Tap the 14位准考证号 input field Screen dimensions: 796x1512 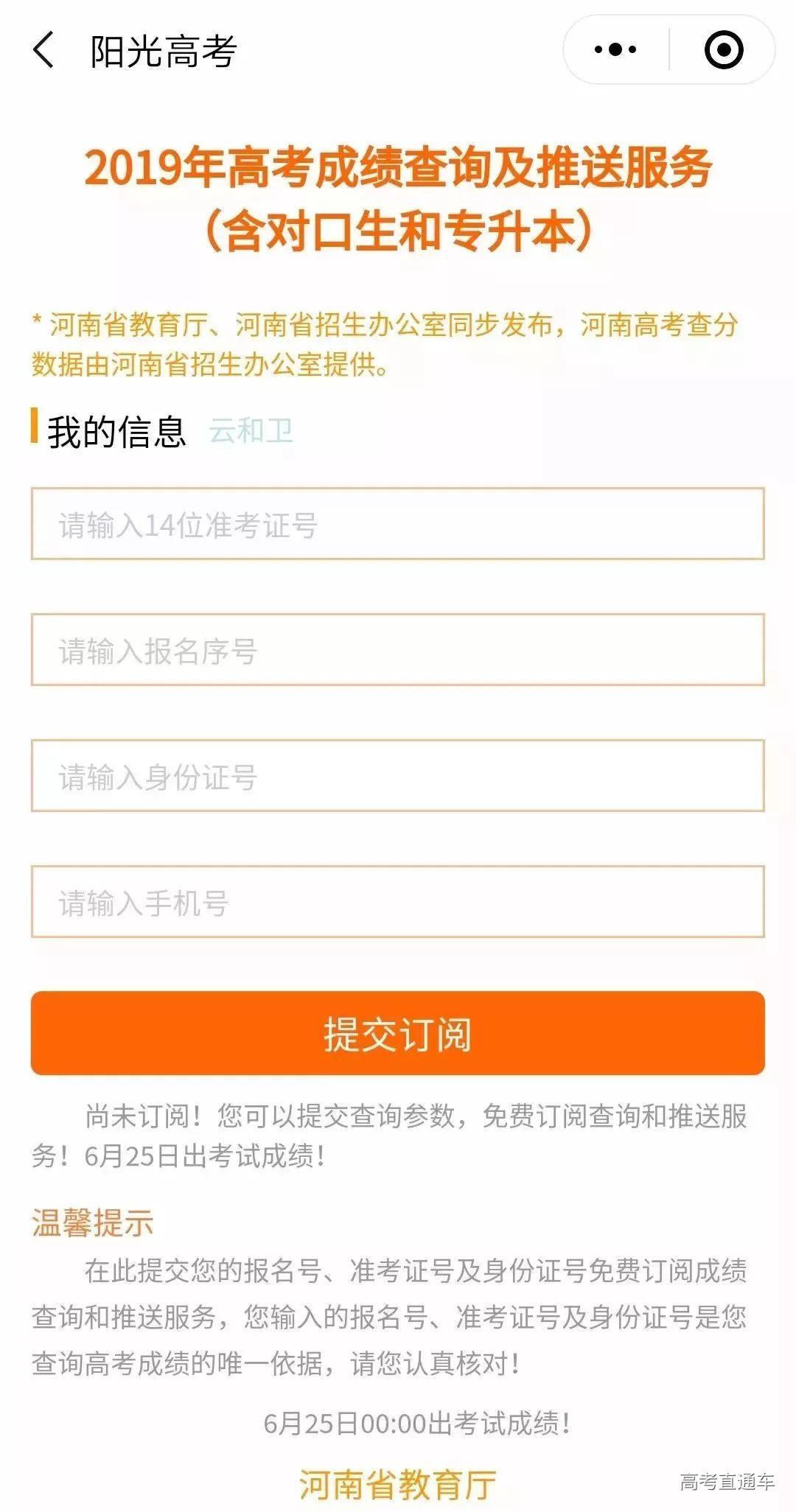point(397,524)
